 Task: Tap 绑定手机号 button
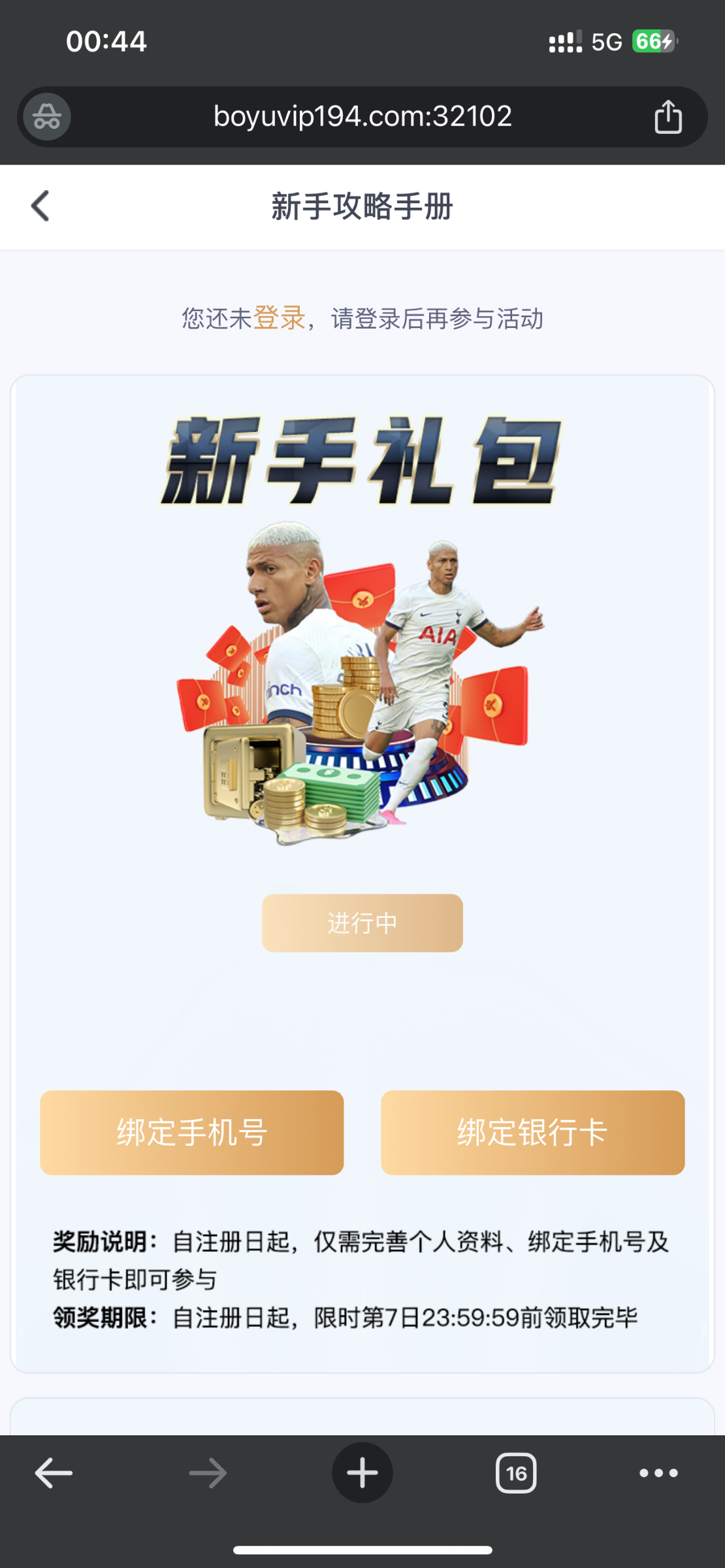coord(192,1132)
